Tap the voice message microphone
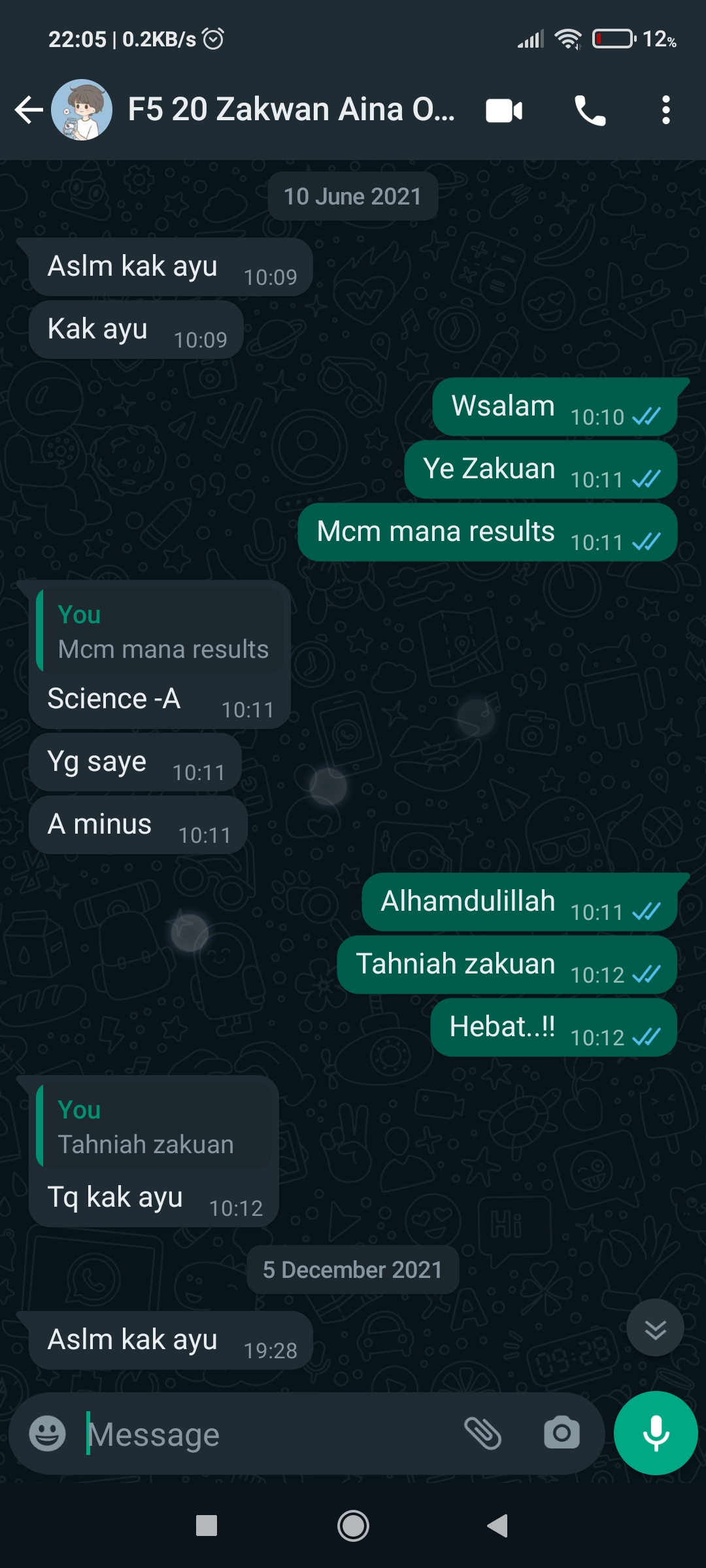706x1568 pixels. tap(656, 1433)
